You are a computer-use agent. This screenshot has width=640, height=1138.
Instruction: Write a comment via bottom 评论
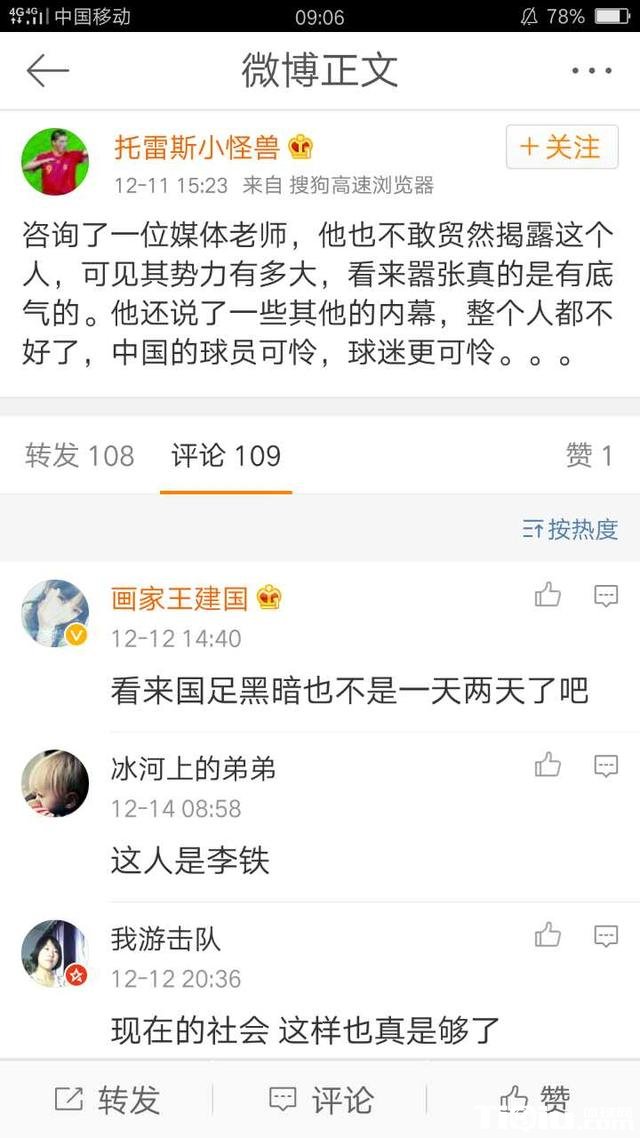click(320, 1100)
